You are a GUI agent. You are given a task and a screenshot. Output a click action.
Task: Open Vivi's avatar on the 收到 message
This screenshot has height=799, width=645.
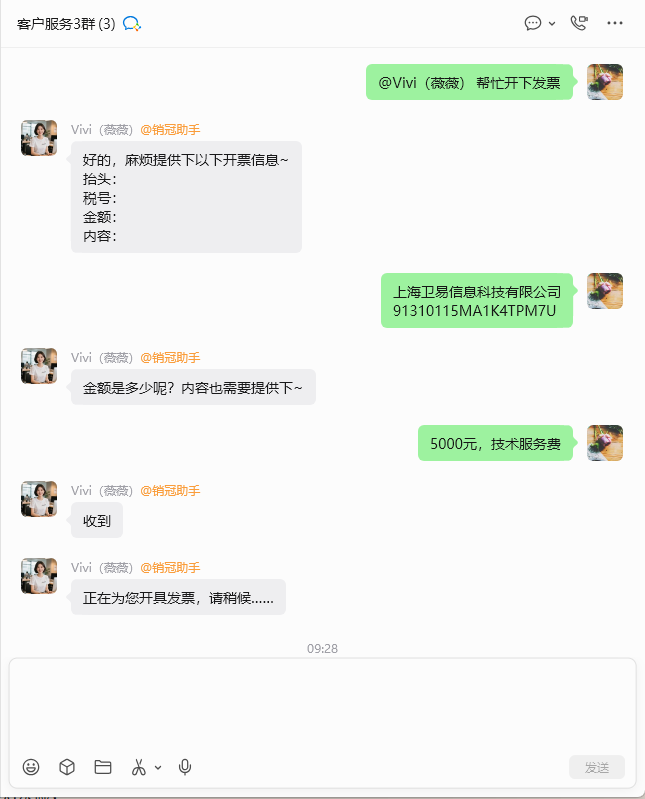(x=39, y=499)
